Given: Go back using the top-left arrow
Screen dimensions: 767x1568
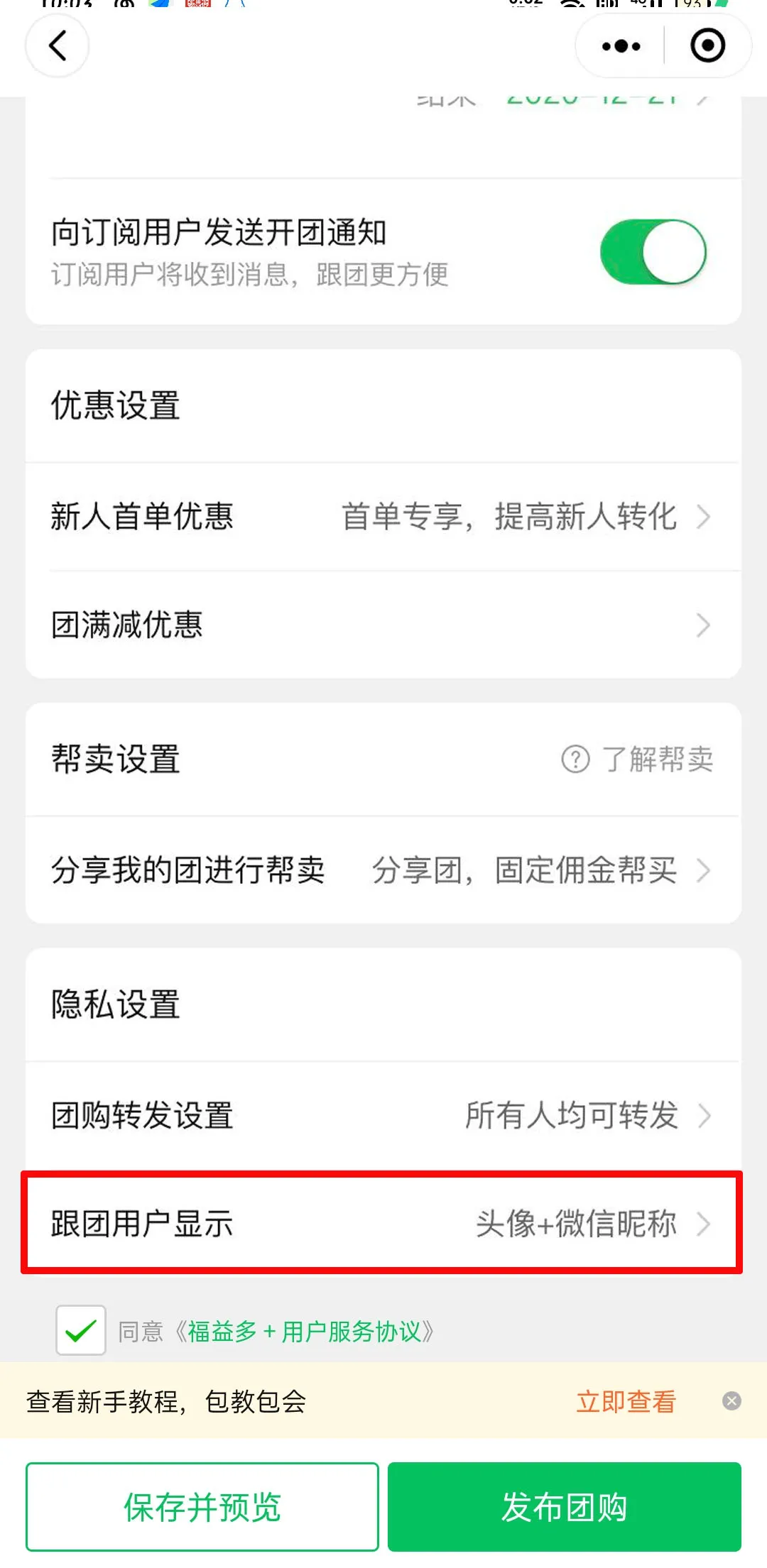Looking at the screenshot, I should pyautogui.click(x=58, y=46).
